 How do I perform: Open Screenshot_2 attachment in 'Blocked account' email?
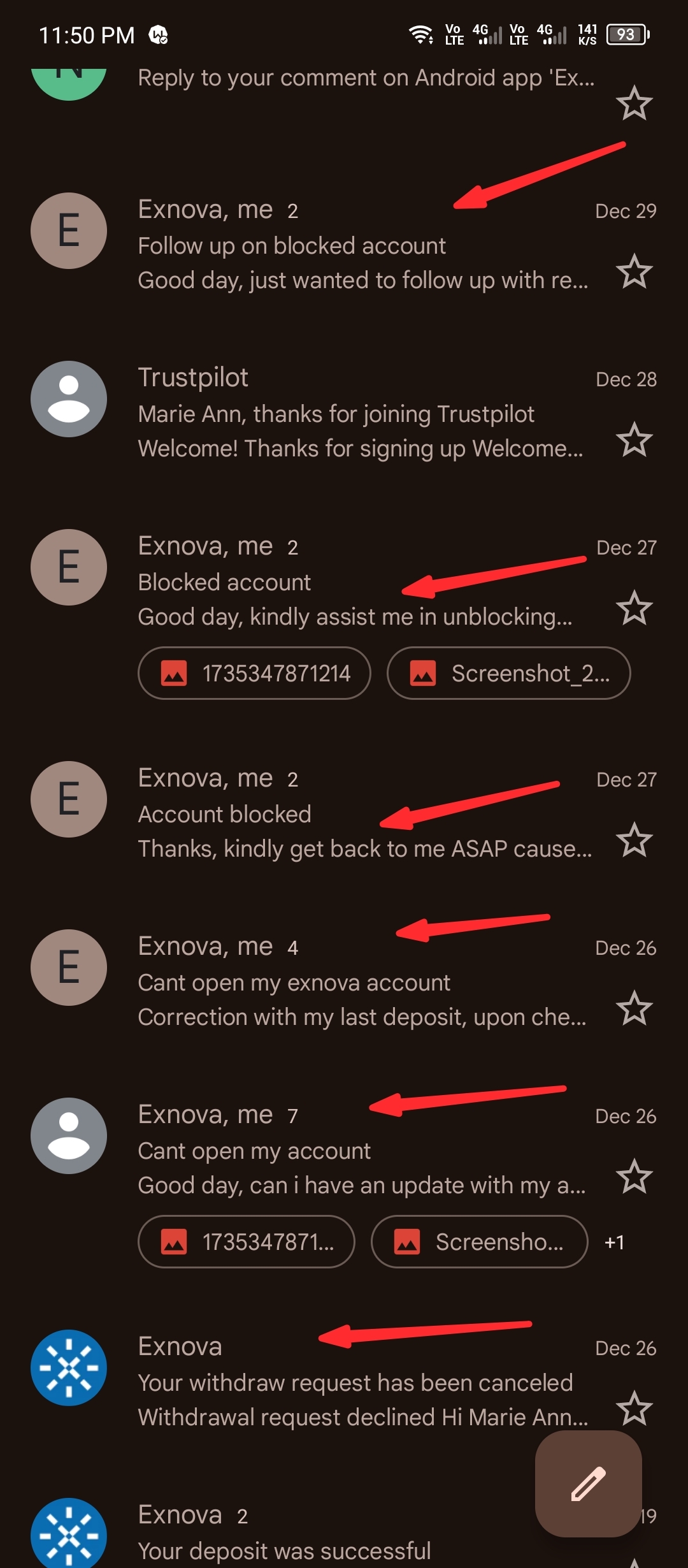pyautogui.click(x=508, y=673)
